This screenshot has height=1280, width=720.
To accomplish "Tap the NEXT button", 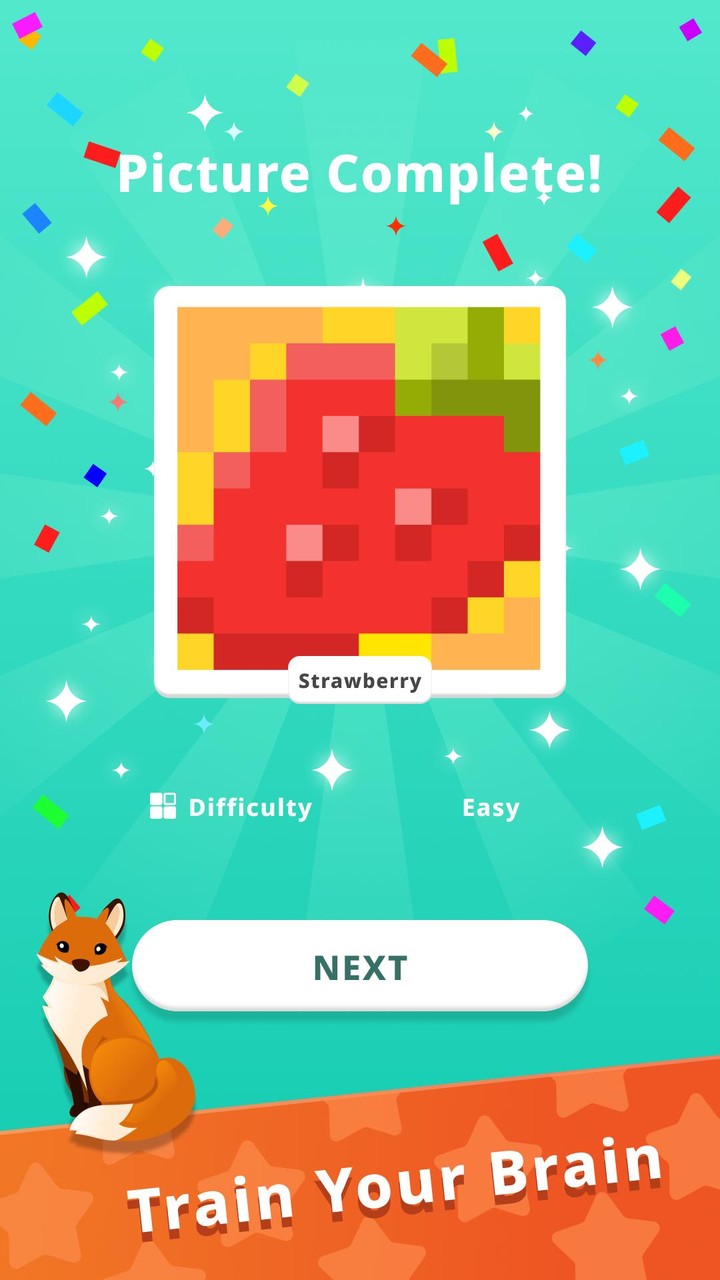I will [x=360, y=966].
